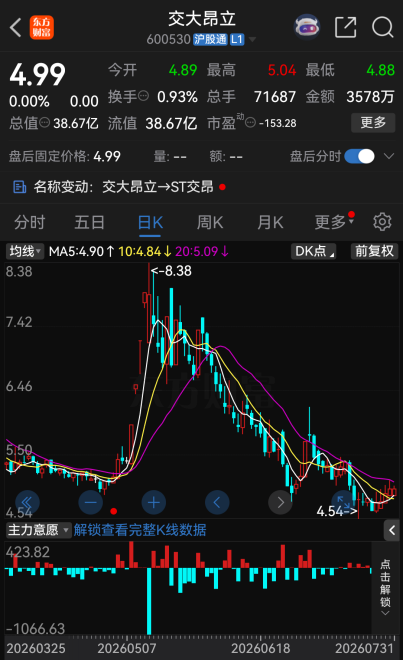Open chart settings gear
The image size is (403, 660).
click(382, 222)
